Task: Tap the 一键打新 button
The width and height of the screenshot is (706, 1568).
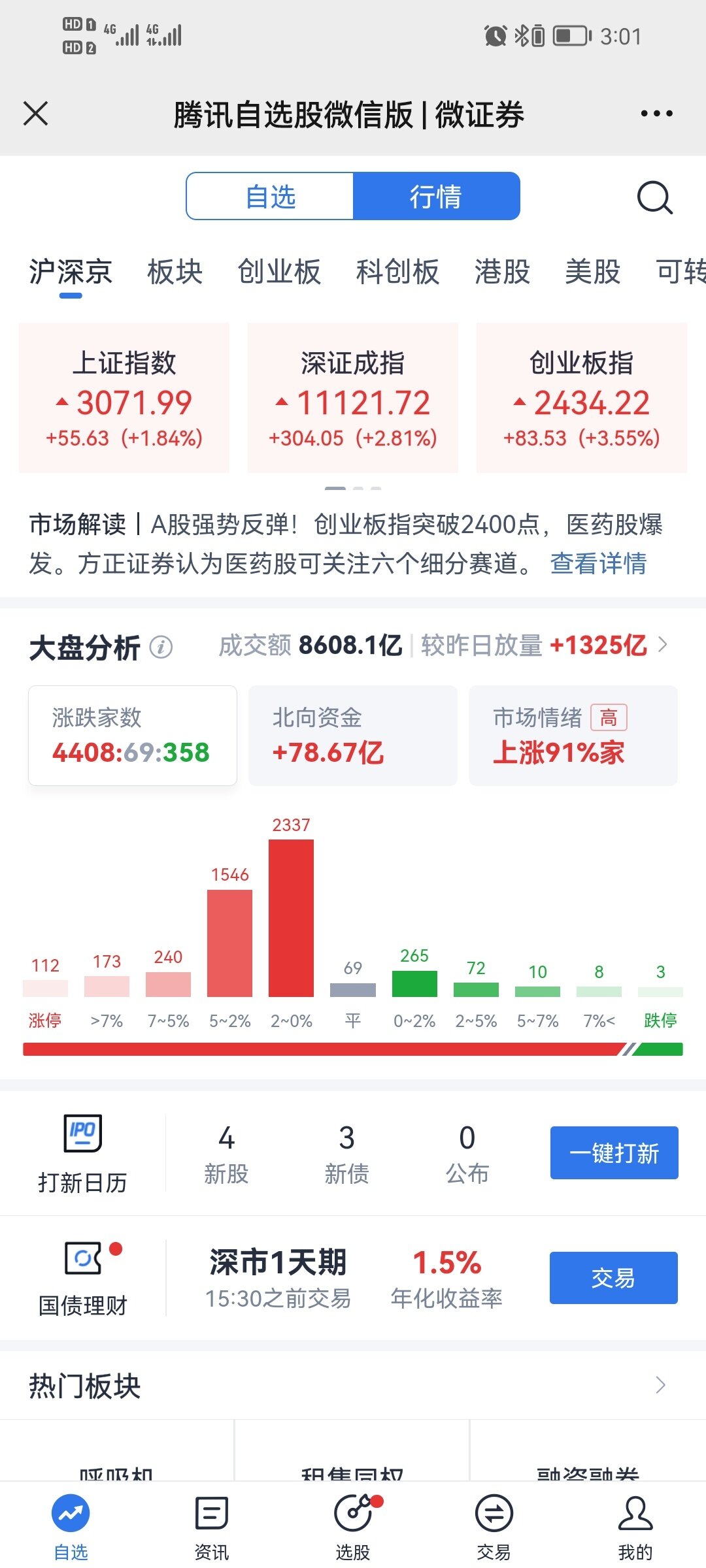Action: coord(614,1152)
